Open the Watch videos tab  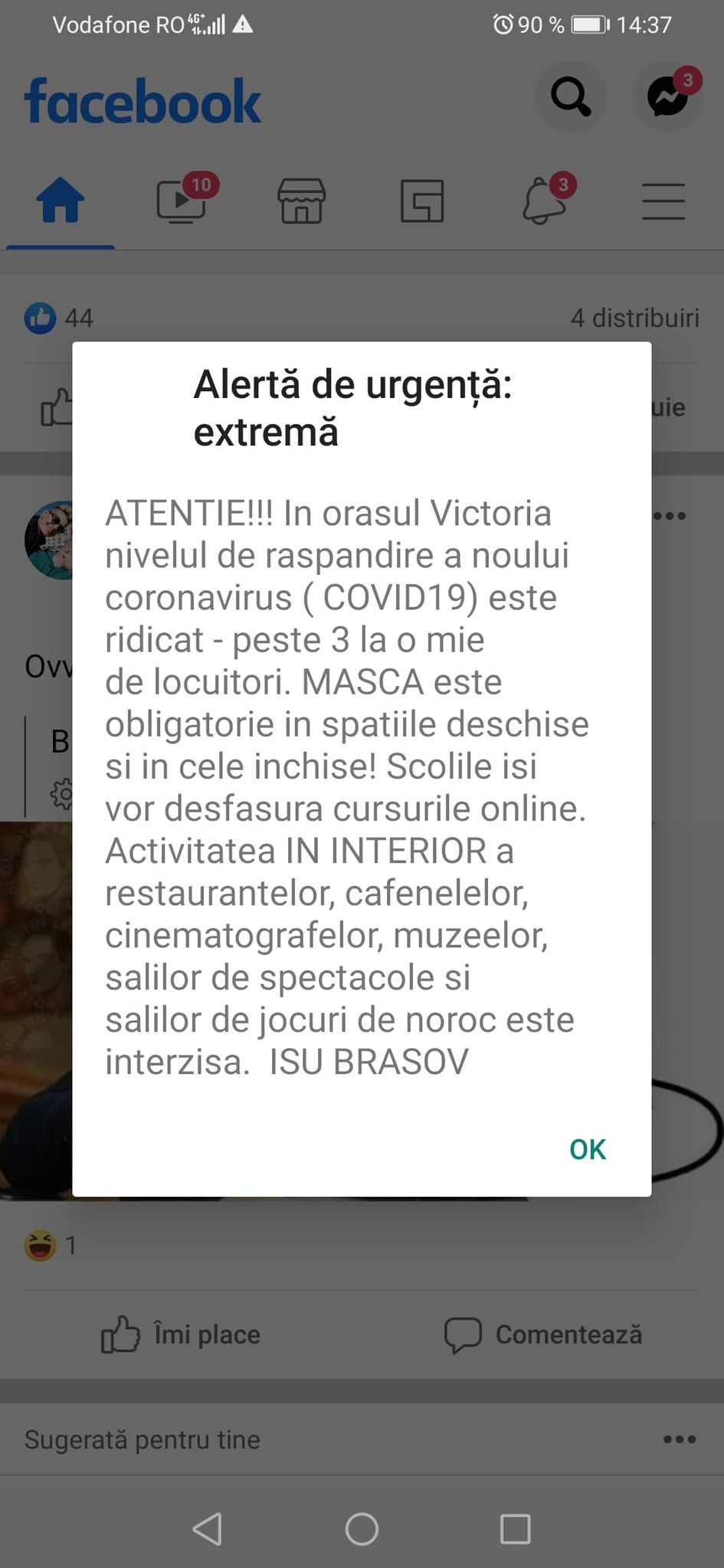point(181,201)
